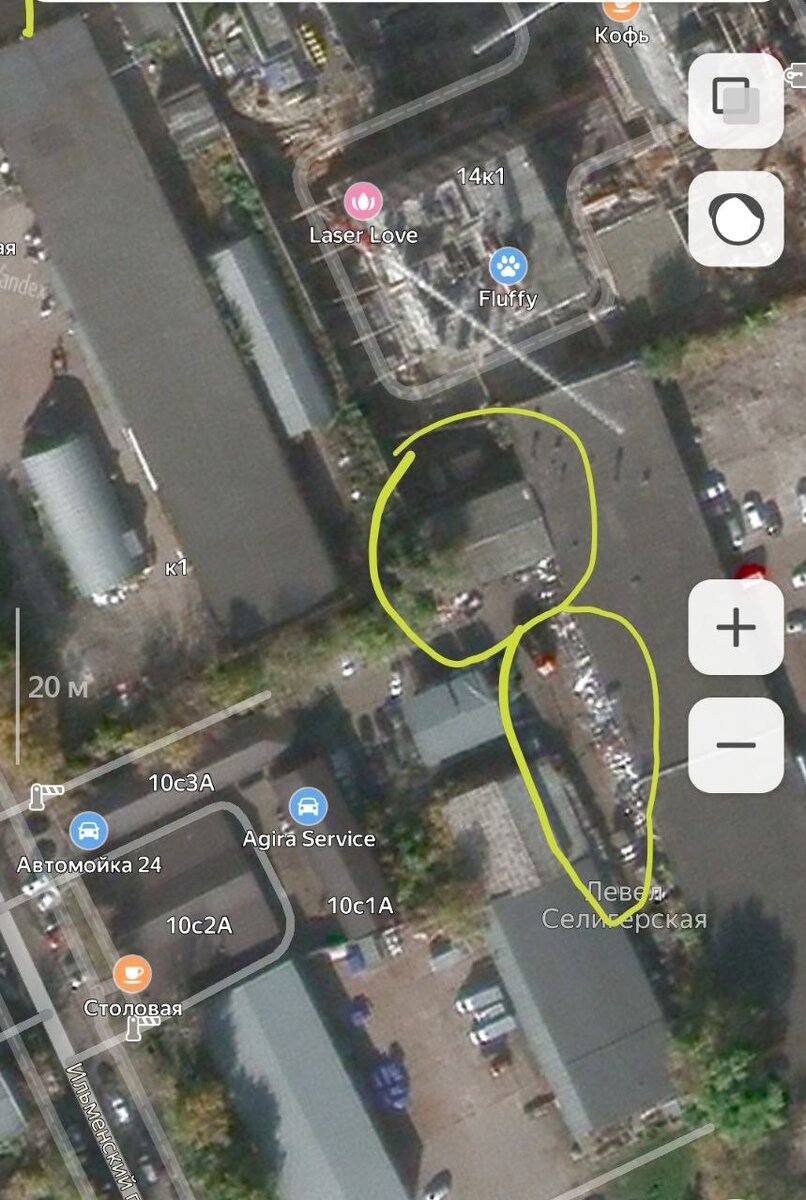This screenshot has width=806, height=1200.
Task: Open the Кофь coffee shop marker
Action: (621, 10)
